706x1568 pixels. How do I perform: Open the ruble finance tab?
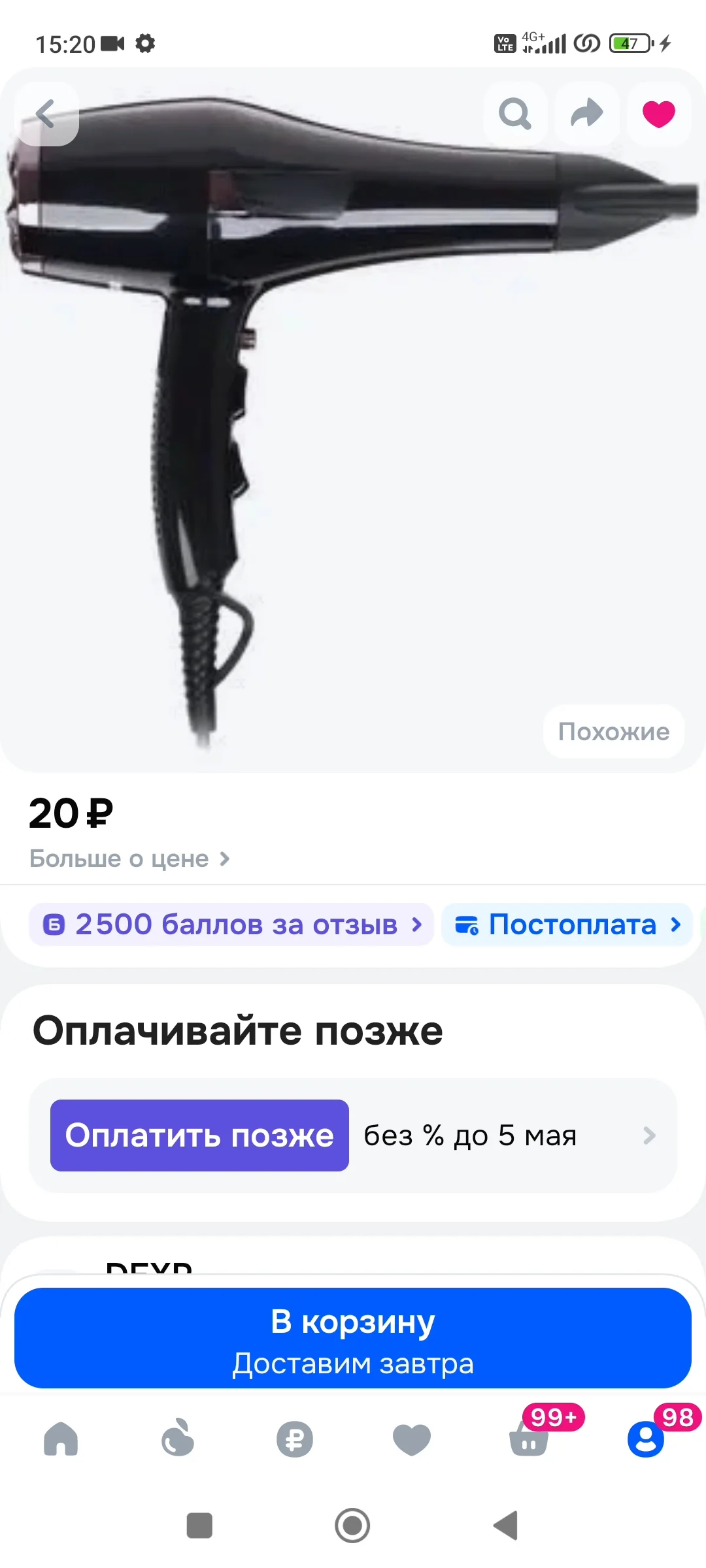click(295, 1439)
